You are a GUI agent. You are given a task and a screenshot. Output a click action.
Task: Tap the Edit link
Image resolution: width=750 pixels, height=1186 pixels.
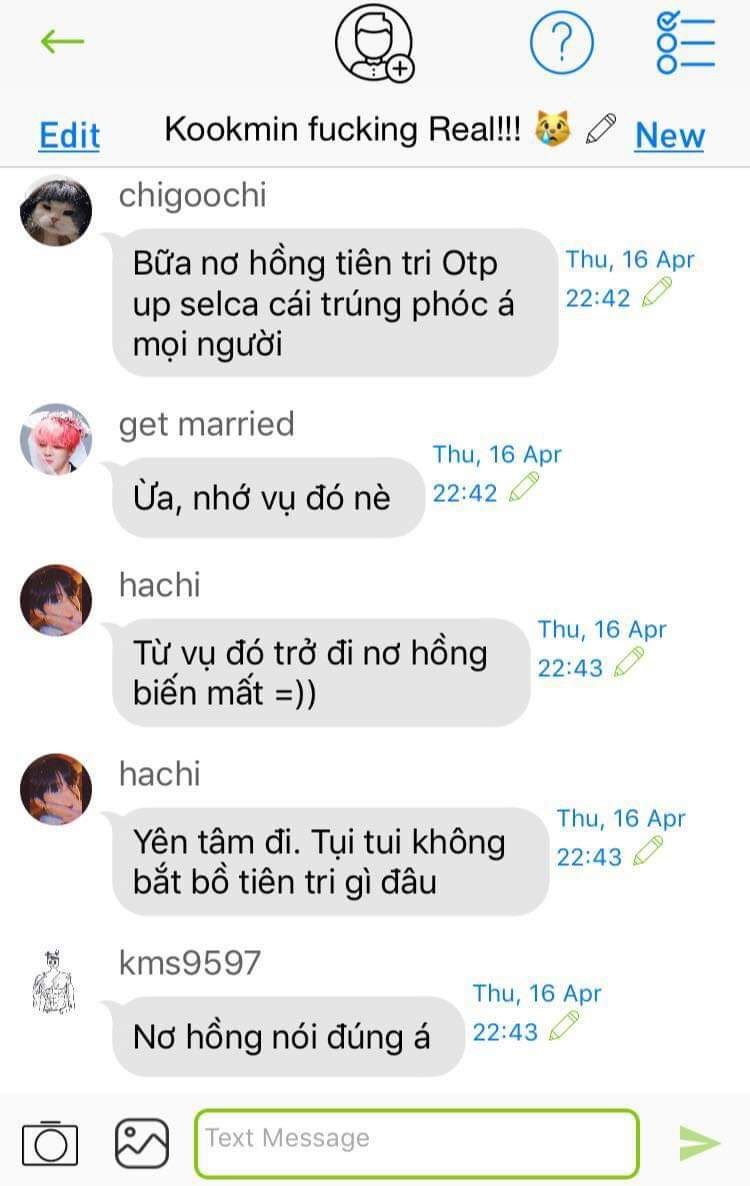69,135
